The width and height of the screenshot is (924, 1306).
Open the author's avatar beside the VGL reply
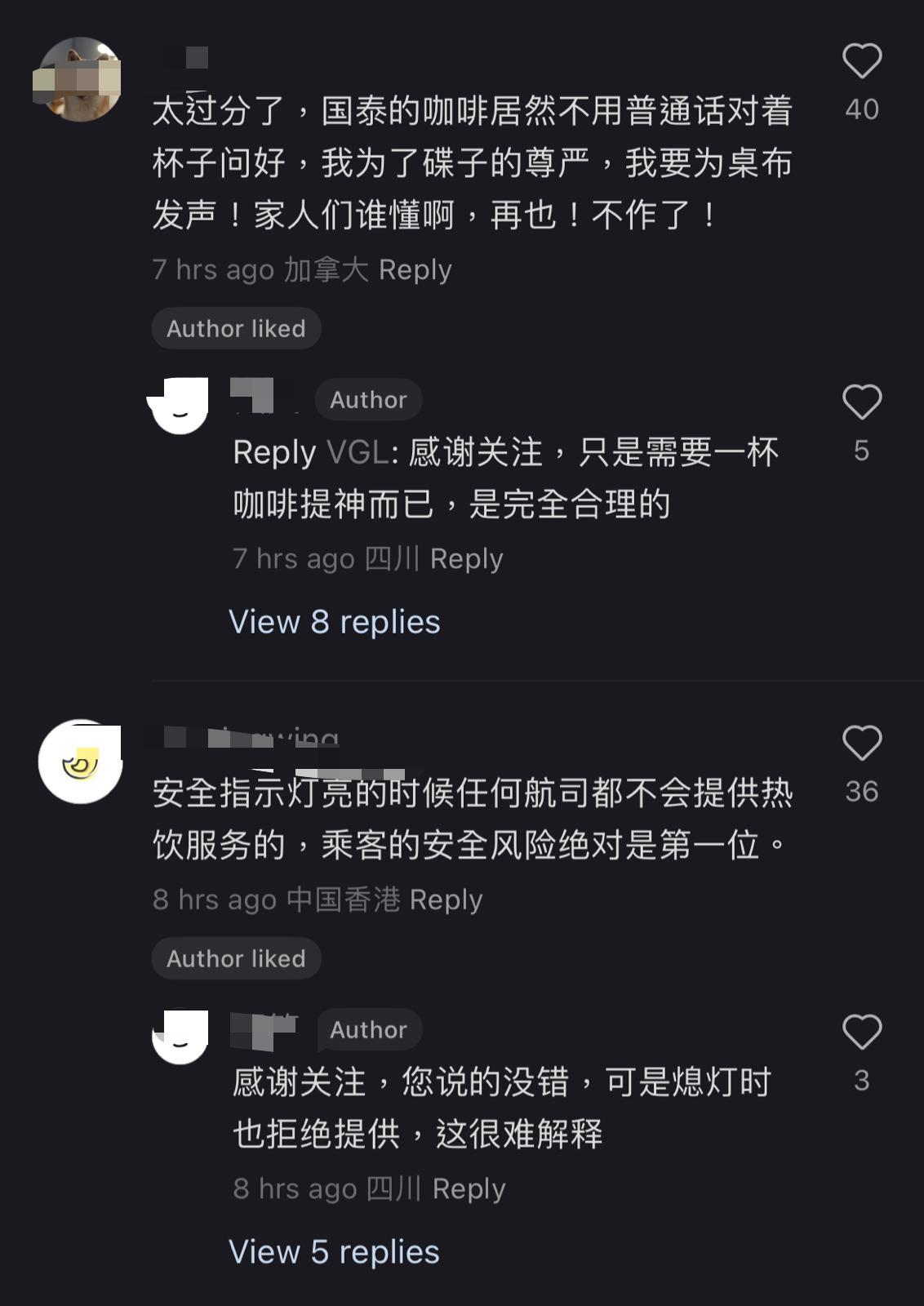[180, 406]
